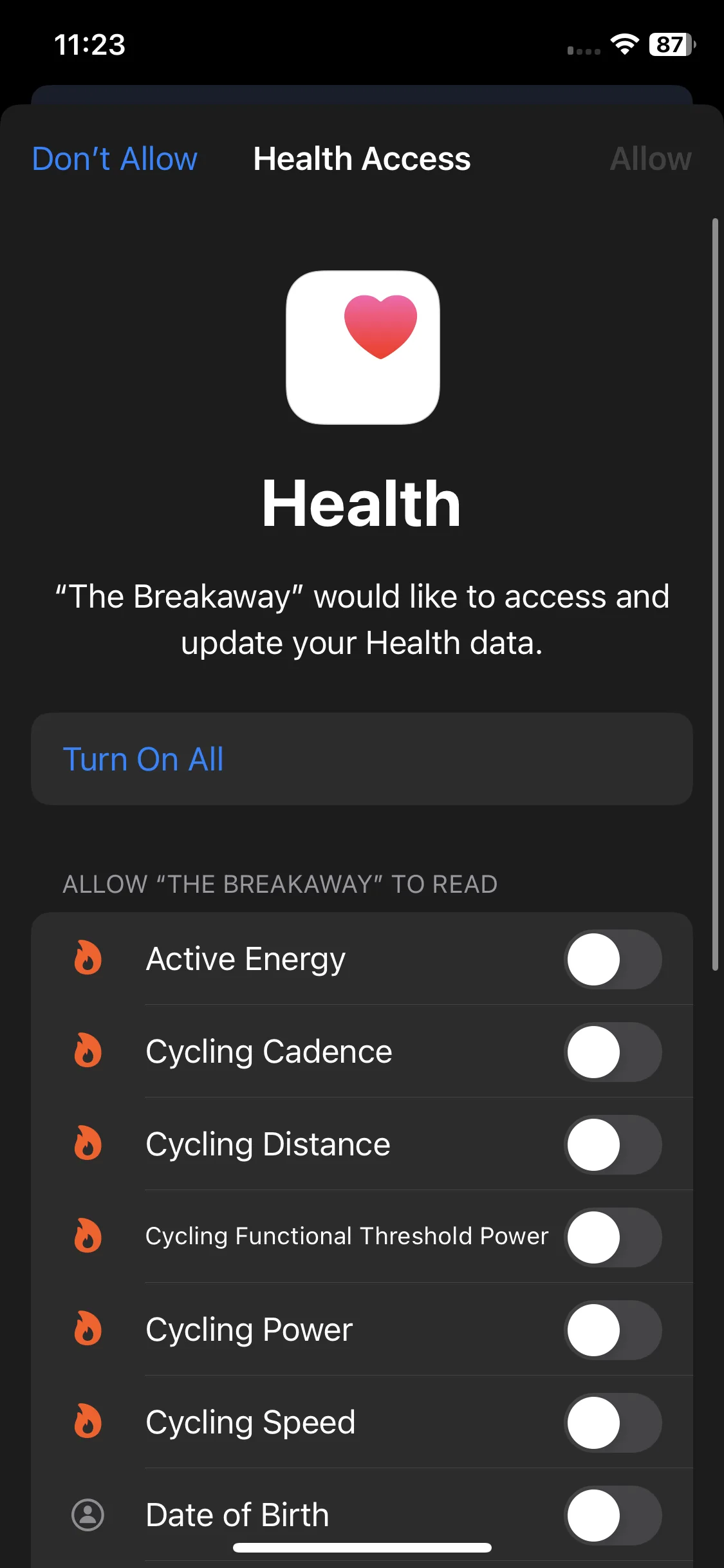
Task: Enable Active Energy read access
Action: click(612, 959)
